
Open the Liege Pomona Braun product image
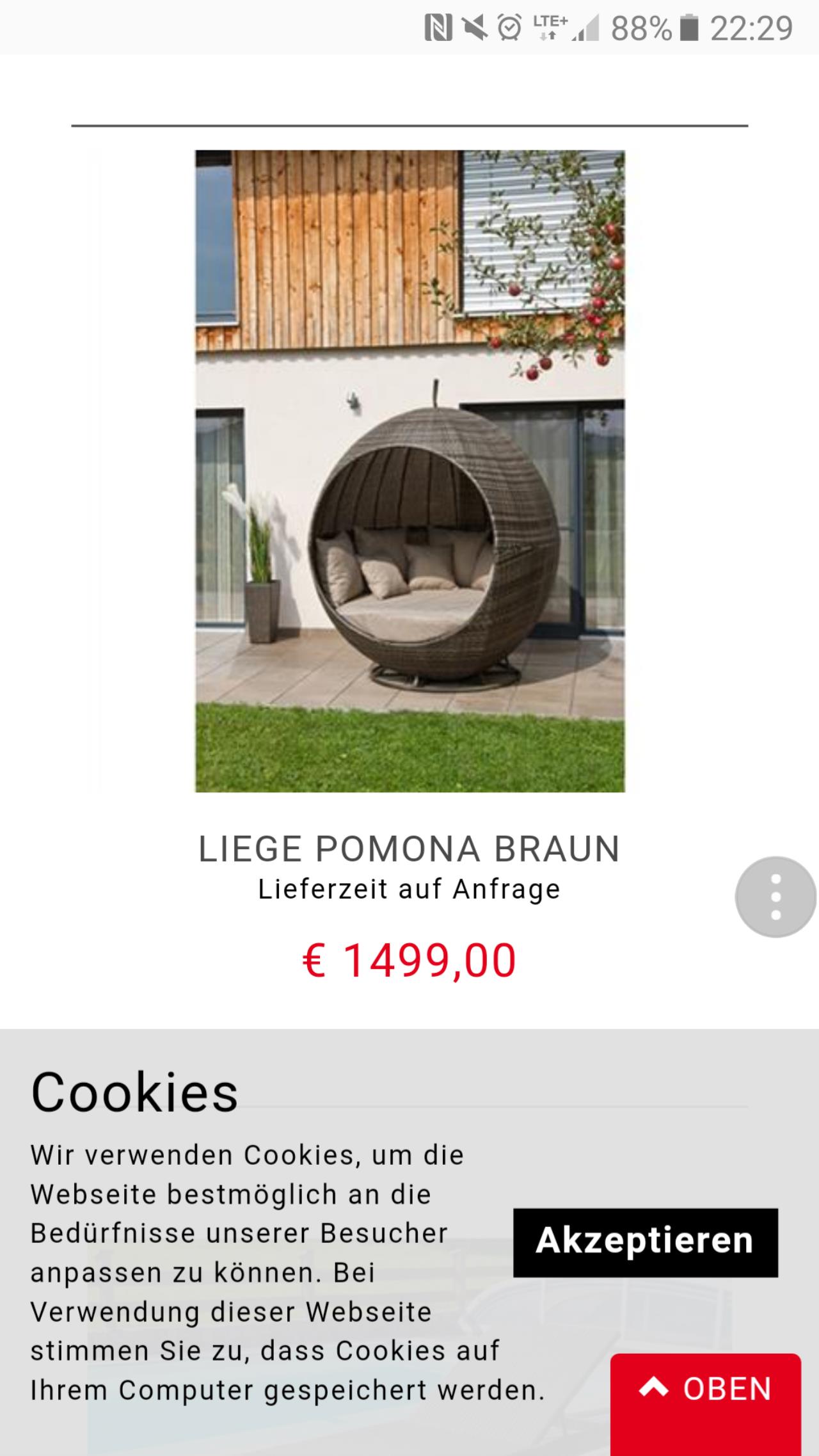pyautogui.click(x=410, y=471)
